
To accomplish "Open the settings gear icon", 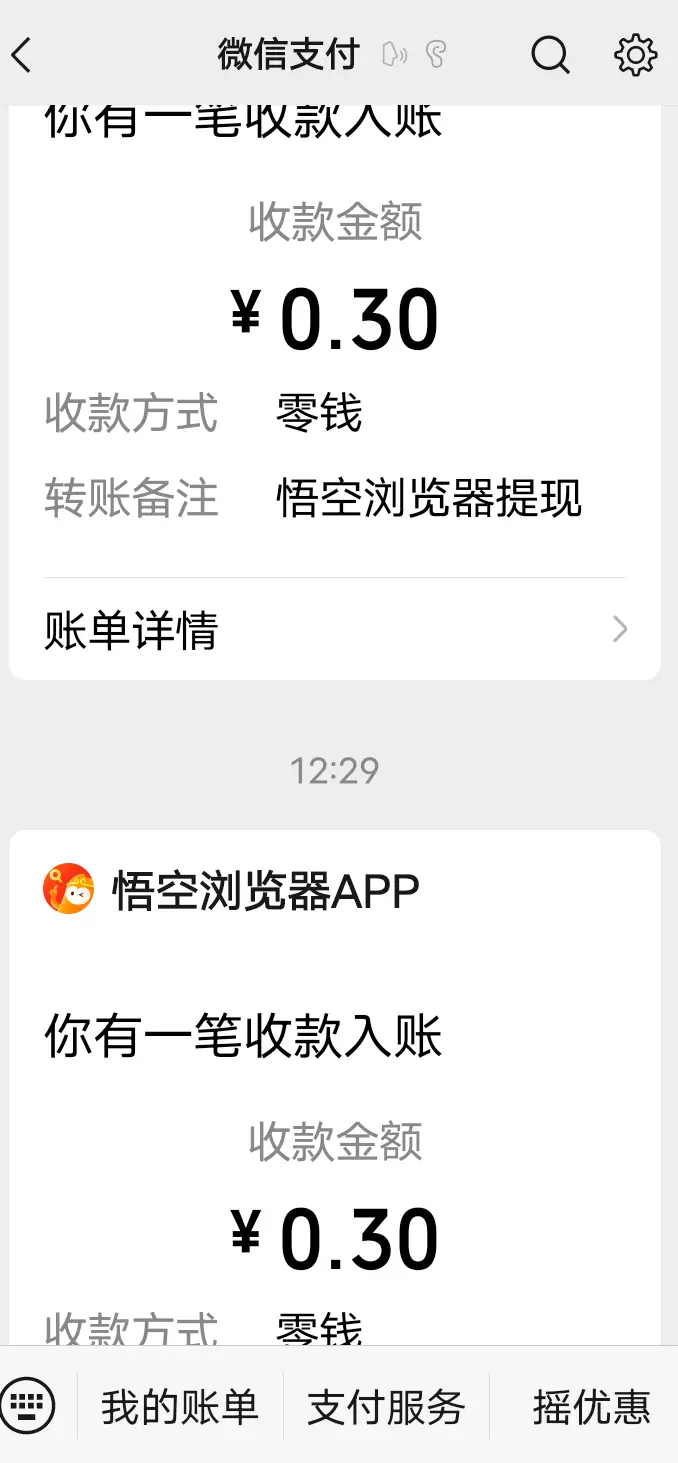I will pos(635,55).
